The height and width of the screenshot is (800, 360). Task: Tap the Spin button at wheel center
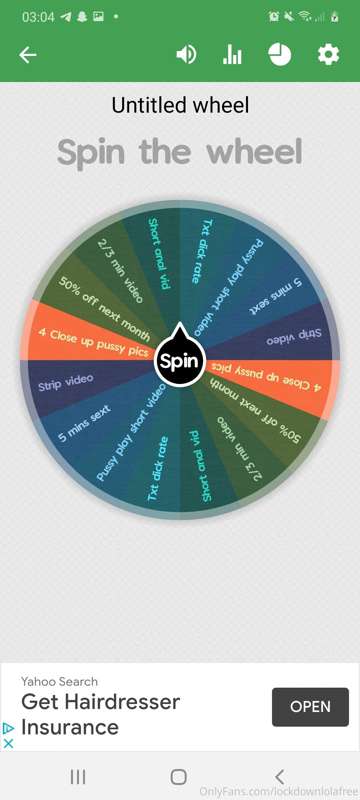pos(179,360)
